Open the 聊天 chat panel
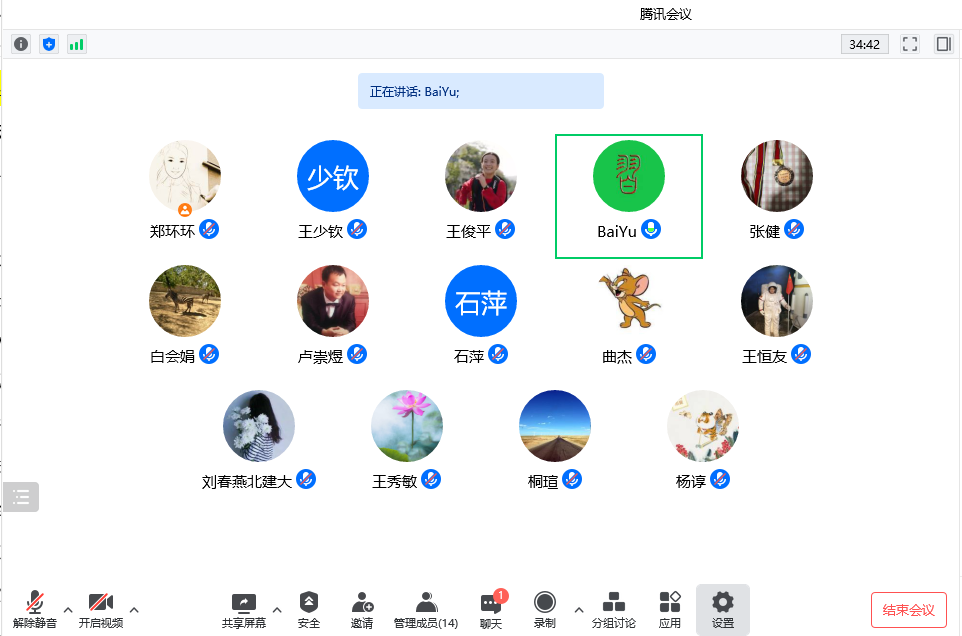Screen dimensions: 962x636 point(490,609)
